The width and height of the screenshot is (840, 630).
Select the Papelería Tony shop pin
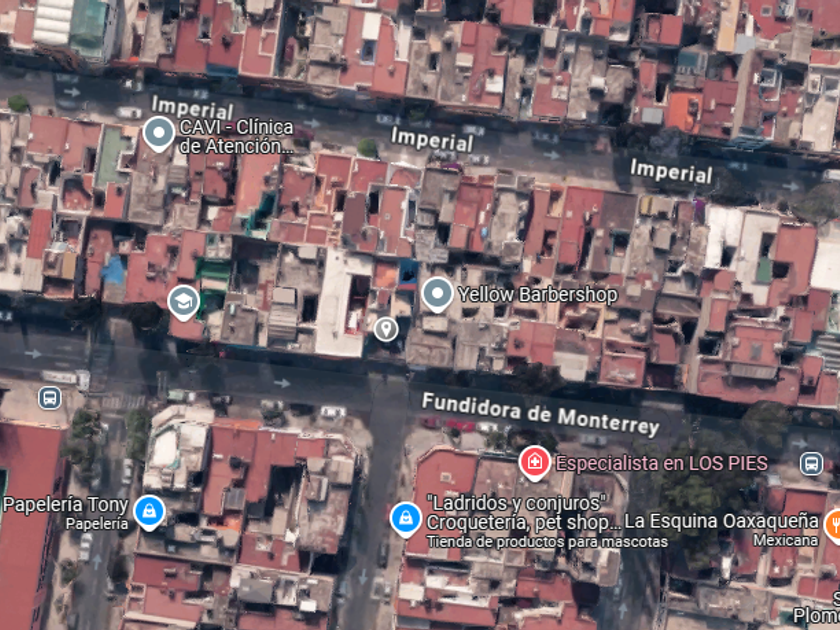(149, 512)
